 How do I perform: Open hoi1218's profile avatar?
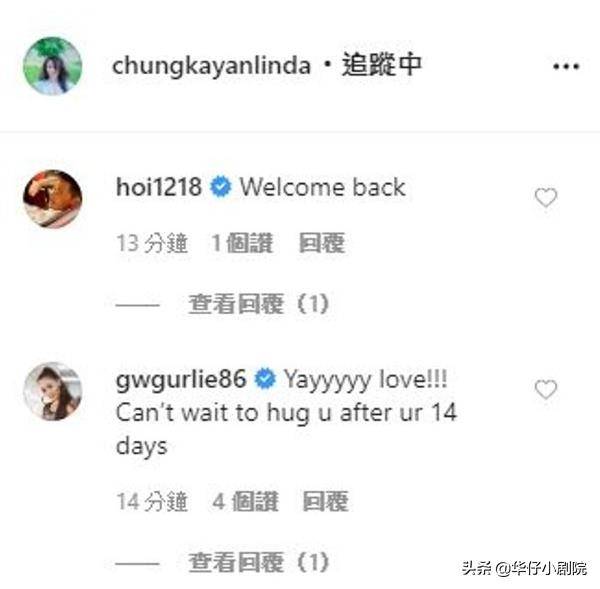click(52, 198)
